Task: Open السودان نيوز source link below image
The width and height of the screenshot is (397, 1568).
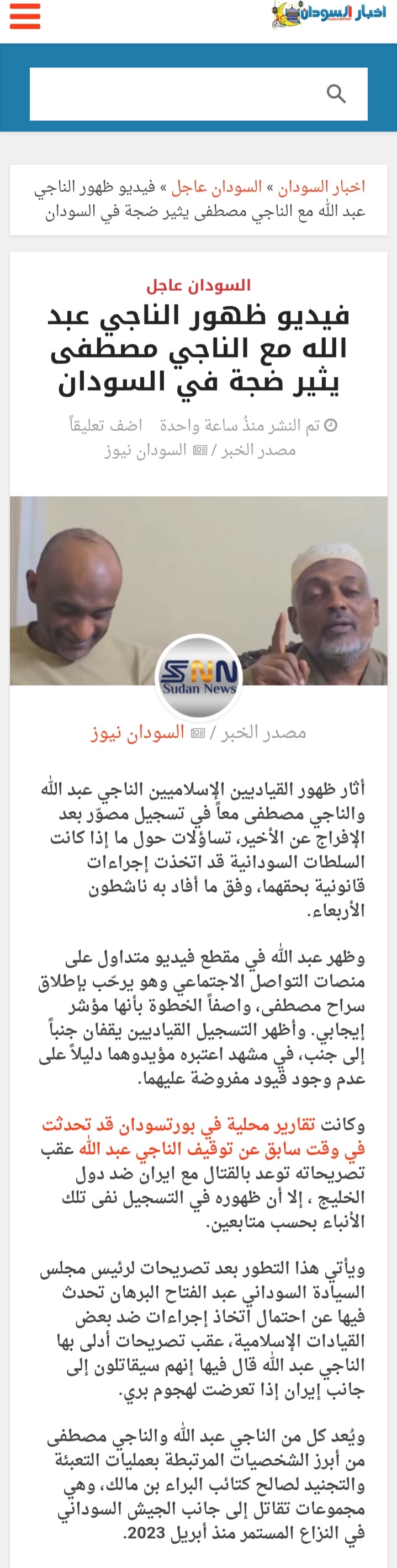Action: tap(137, 732)
